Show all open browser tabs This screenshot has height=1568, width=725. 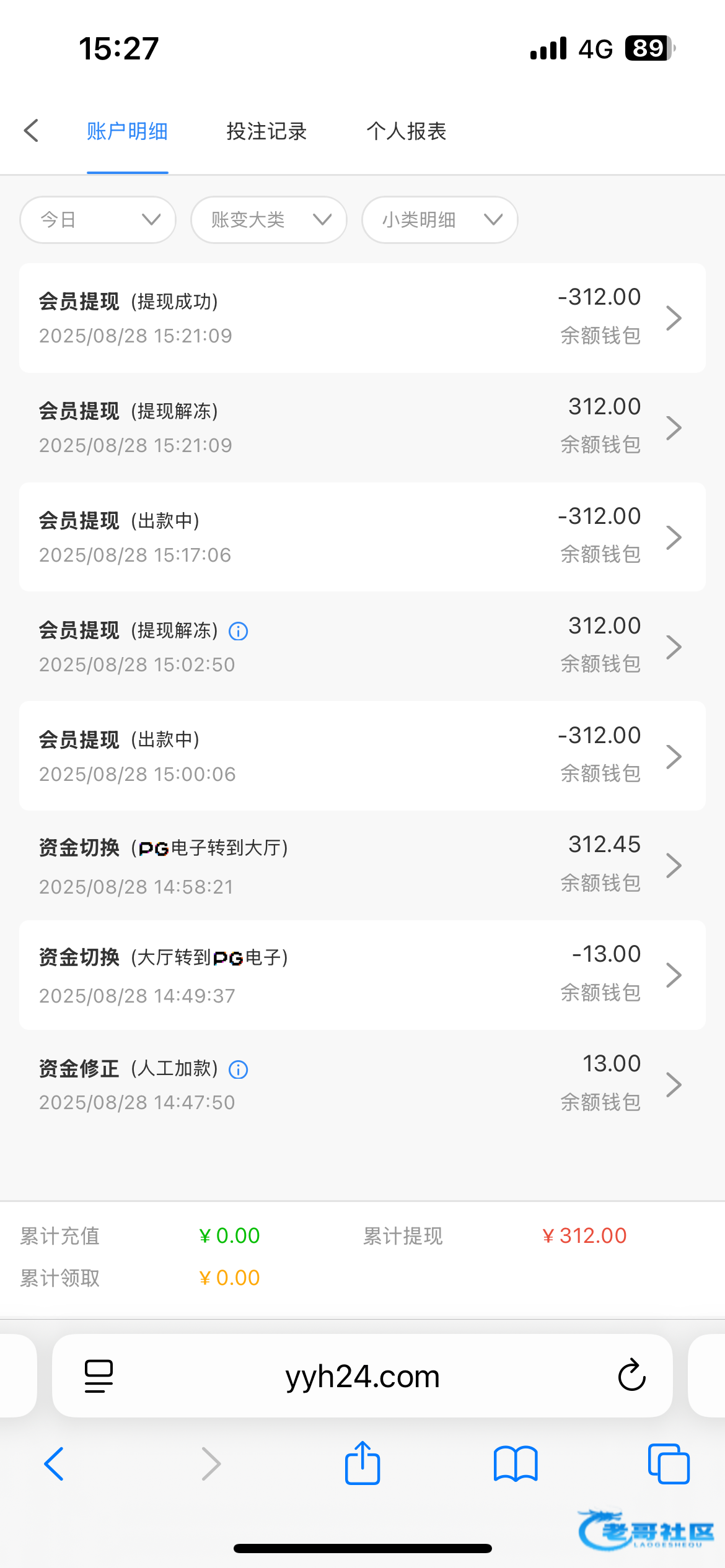click(x=668, y=1464)
